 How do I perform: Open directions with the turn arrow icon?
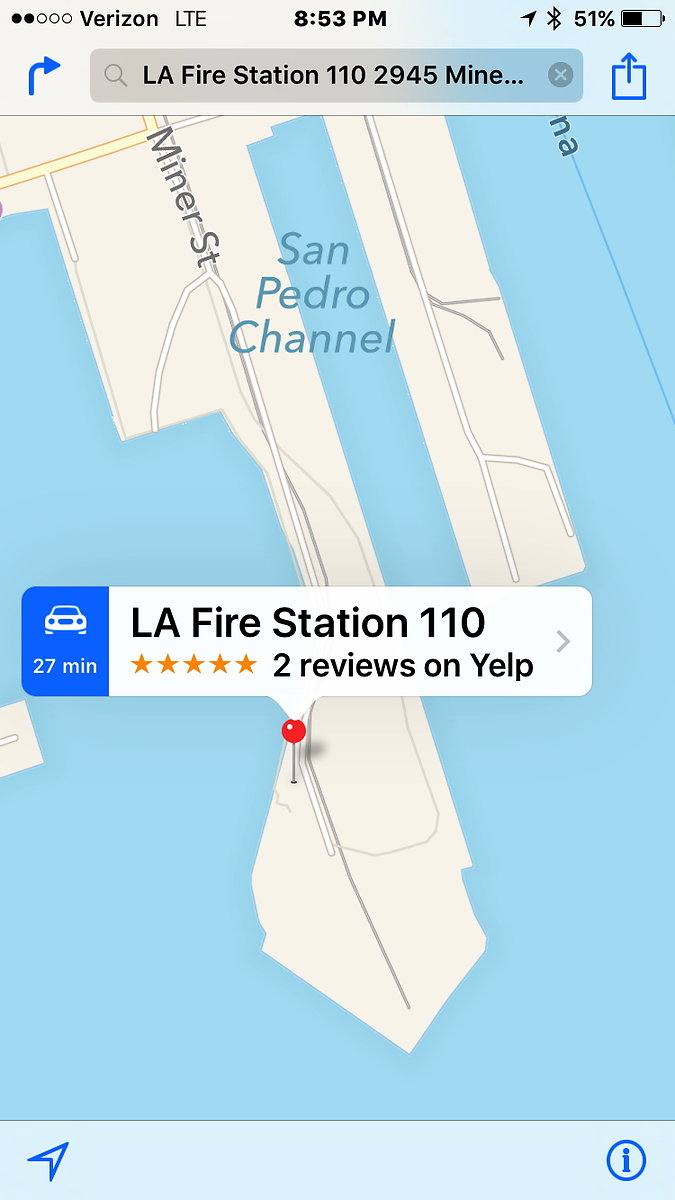point(44,76)
